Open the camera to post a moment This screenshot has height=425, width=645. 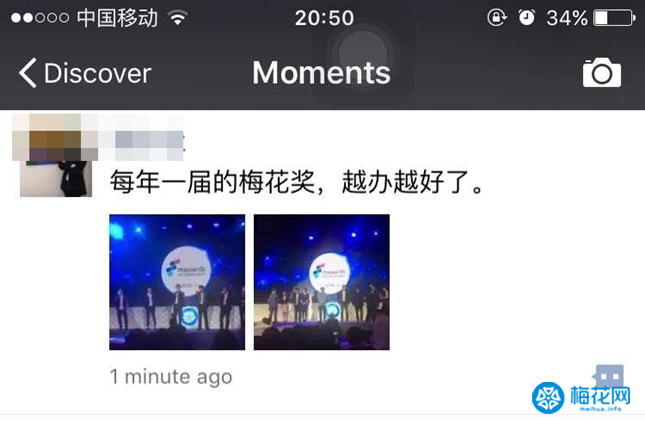(601, 73)
